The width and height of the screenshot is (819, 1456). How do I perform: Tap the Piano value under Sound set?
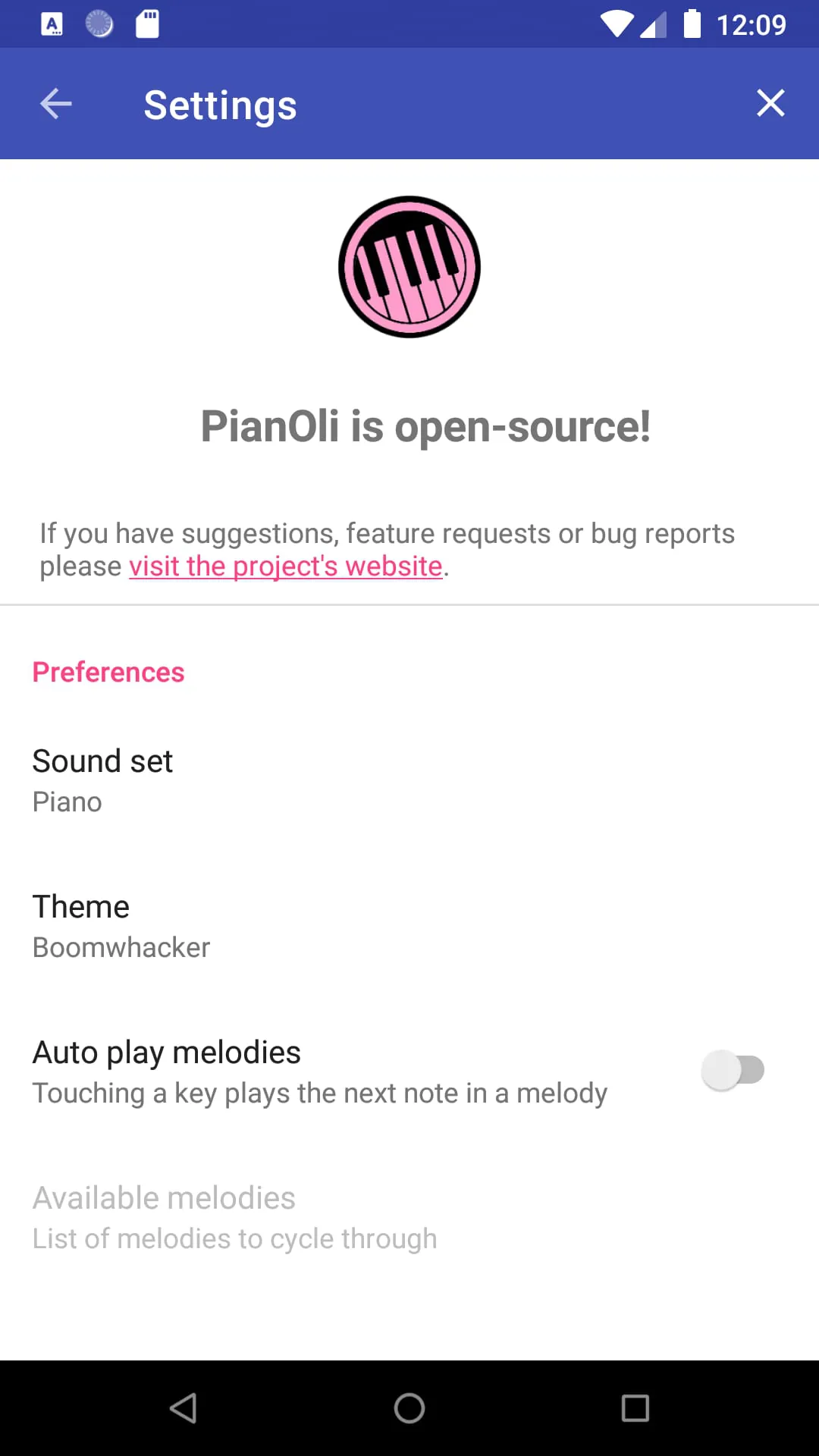pyautogui.click(x=67, y=802)
